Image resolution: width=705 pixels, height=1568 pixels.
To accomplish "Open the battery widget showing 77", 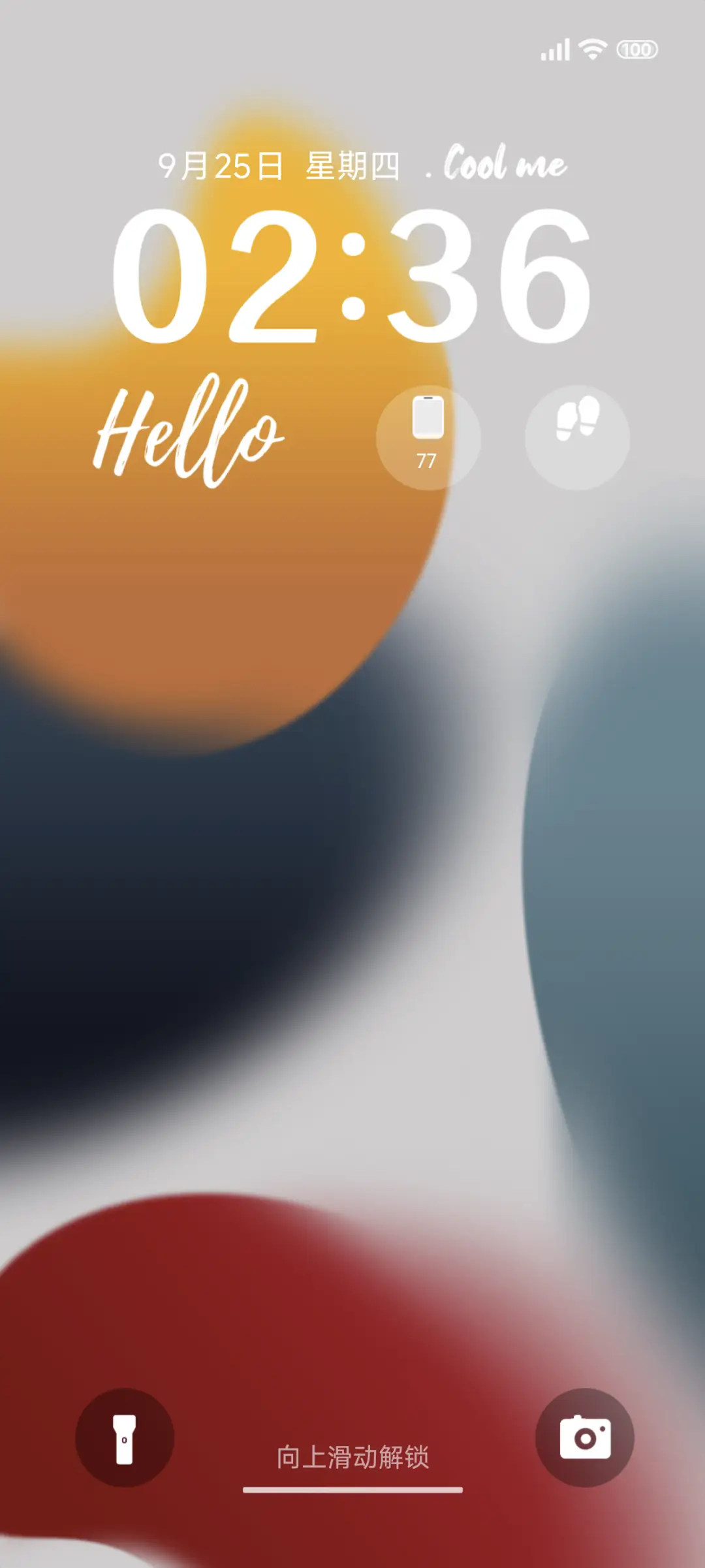I will point(428,437).
